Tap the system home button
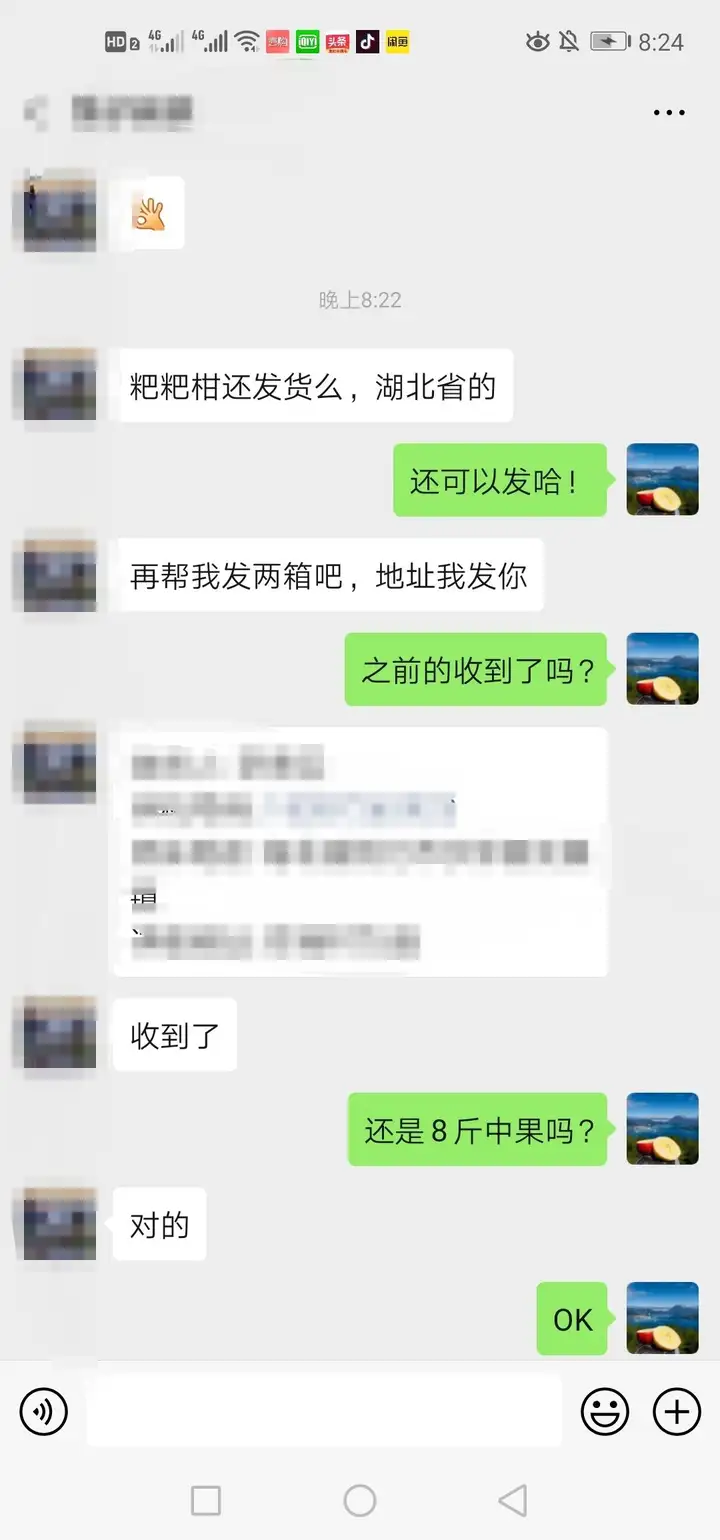The width and height of the screenshot is (720, 1540). [360, 1500]
